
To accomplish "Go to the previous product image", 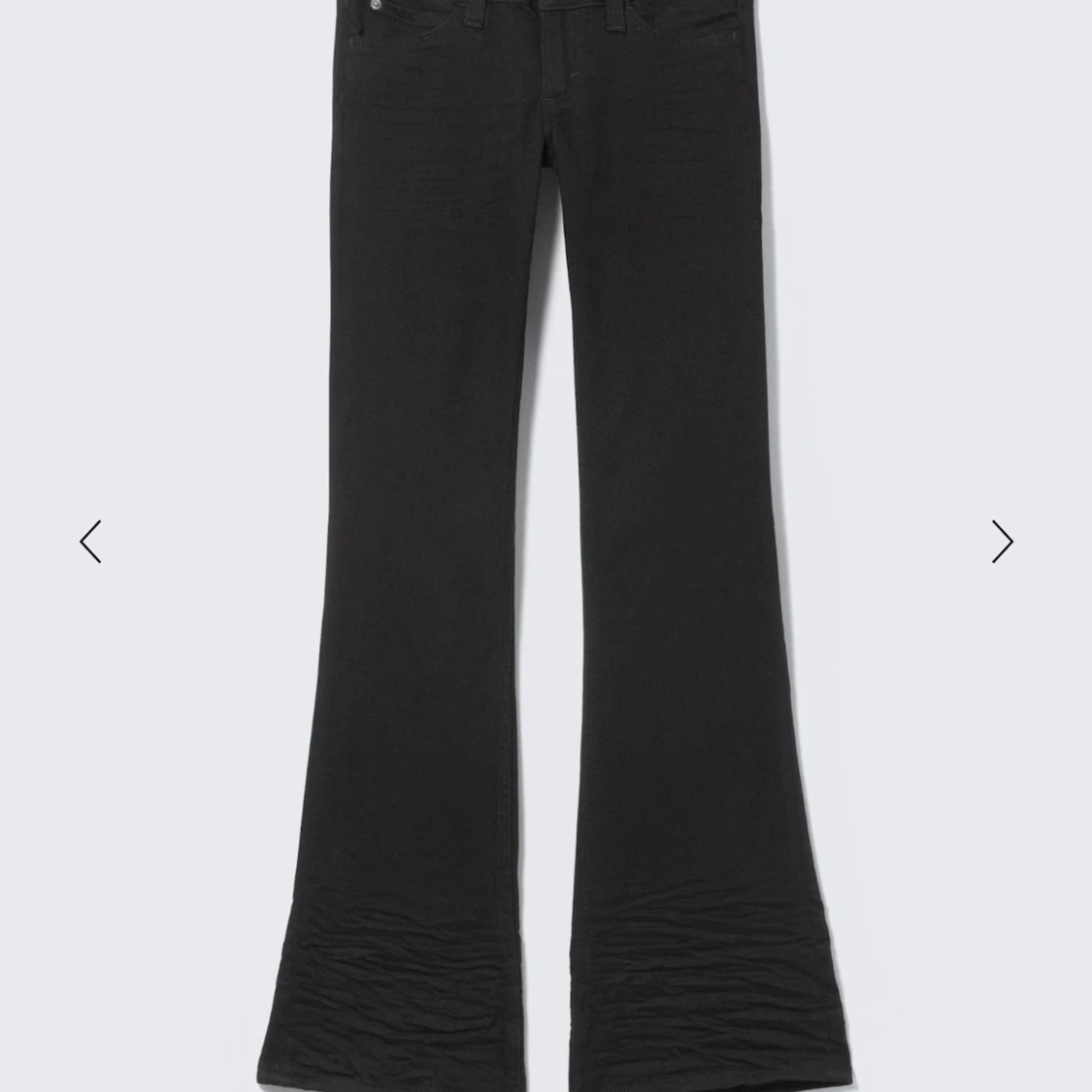I will pos(90,542).
